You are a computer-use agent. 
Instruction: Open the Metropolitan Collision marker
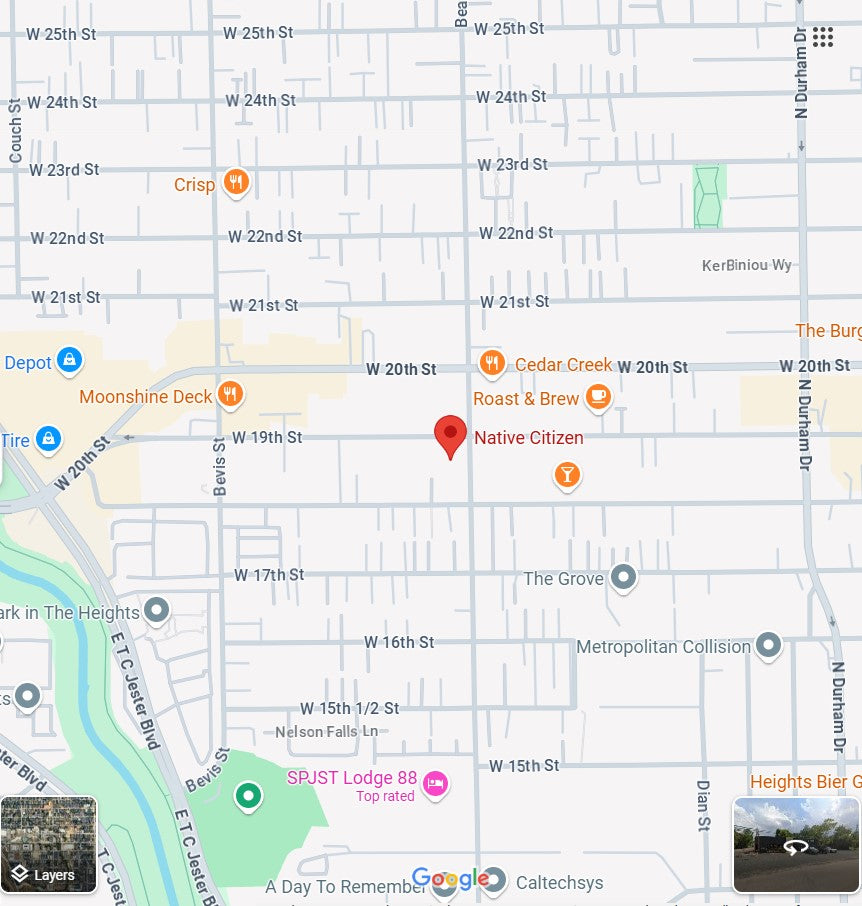click(768, 645)
